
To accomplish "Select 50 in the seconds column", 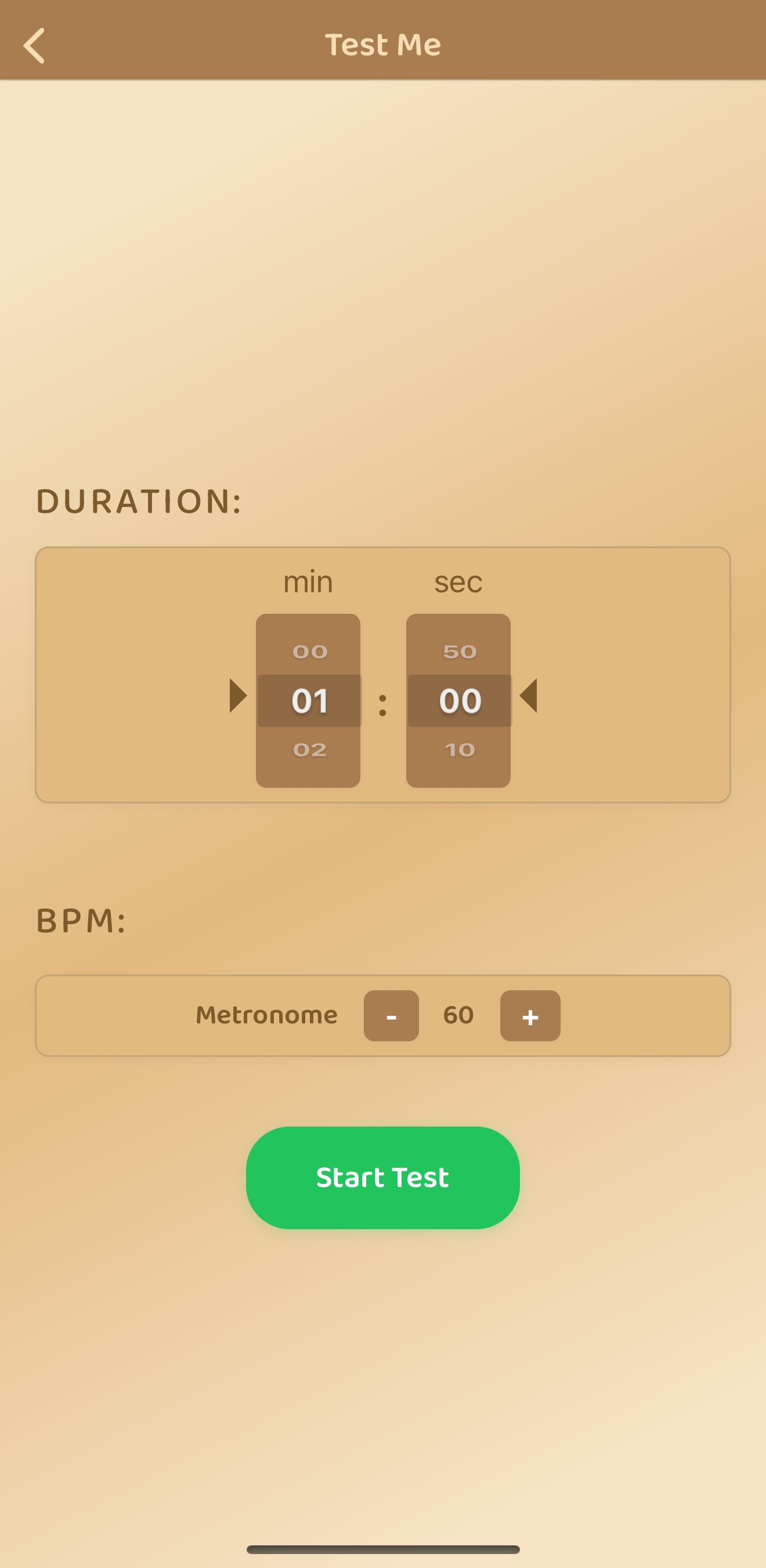I will pos(458,650).
